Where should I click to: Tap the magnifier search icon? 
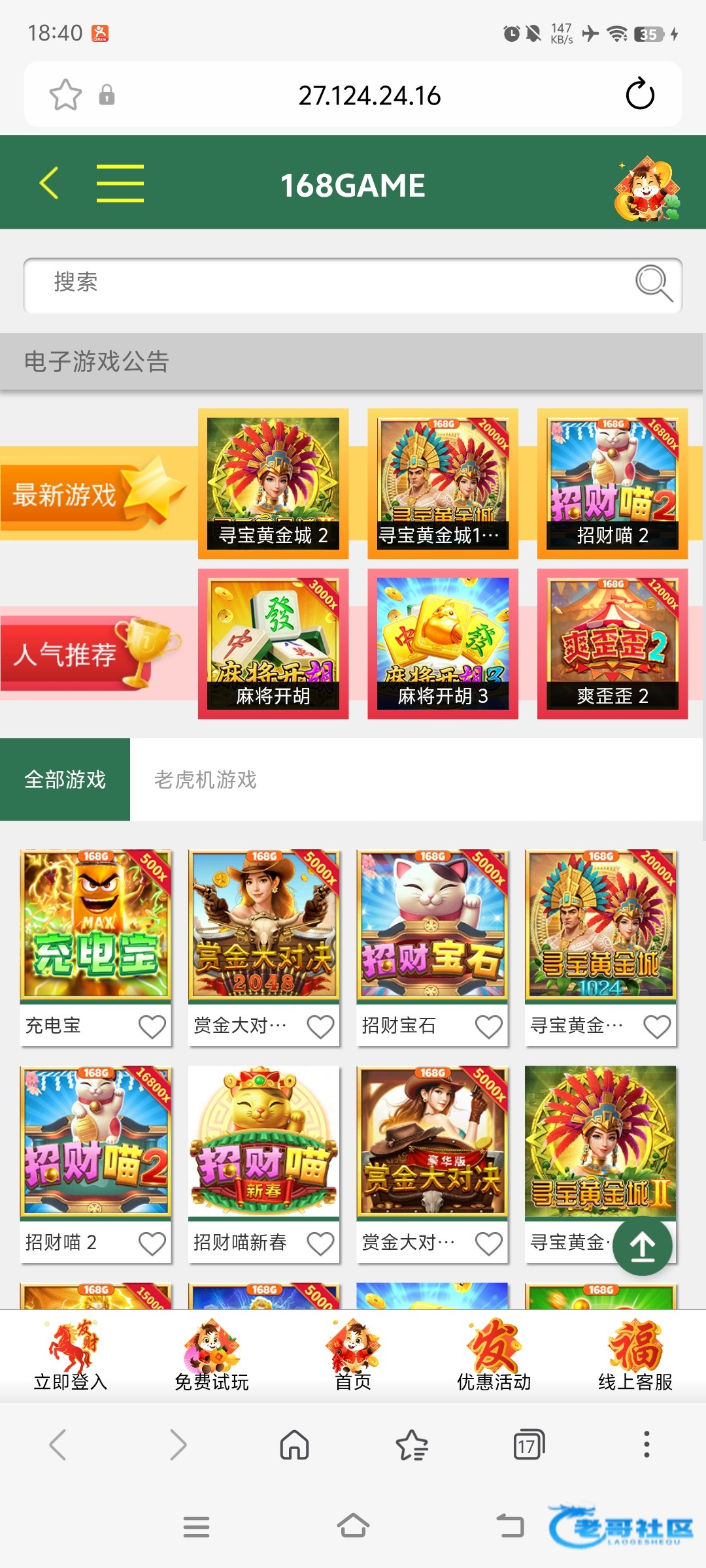[653, 283]
